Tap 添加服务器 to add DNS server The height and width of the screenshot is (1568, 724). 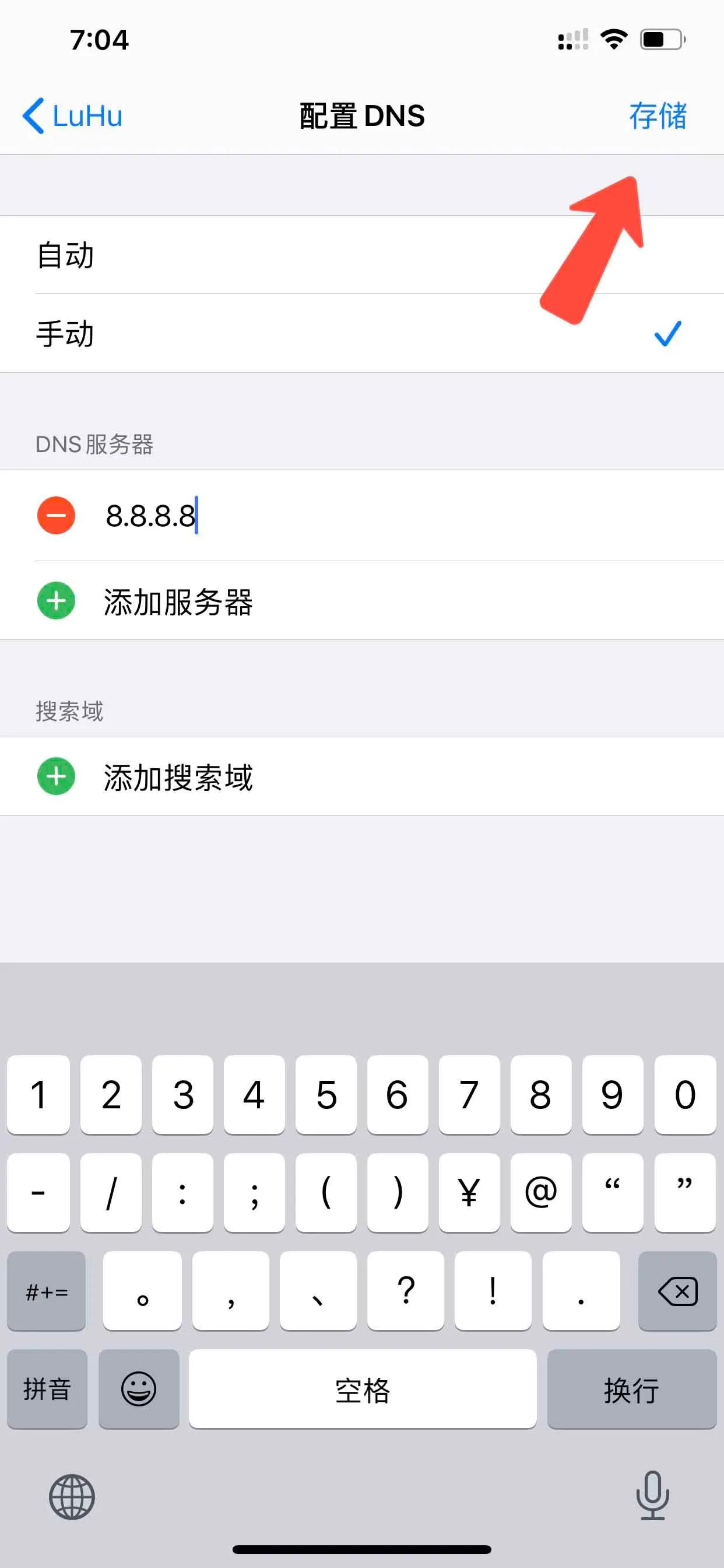coord(178,600)
